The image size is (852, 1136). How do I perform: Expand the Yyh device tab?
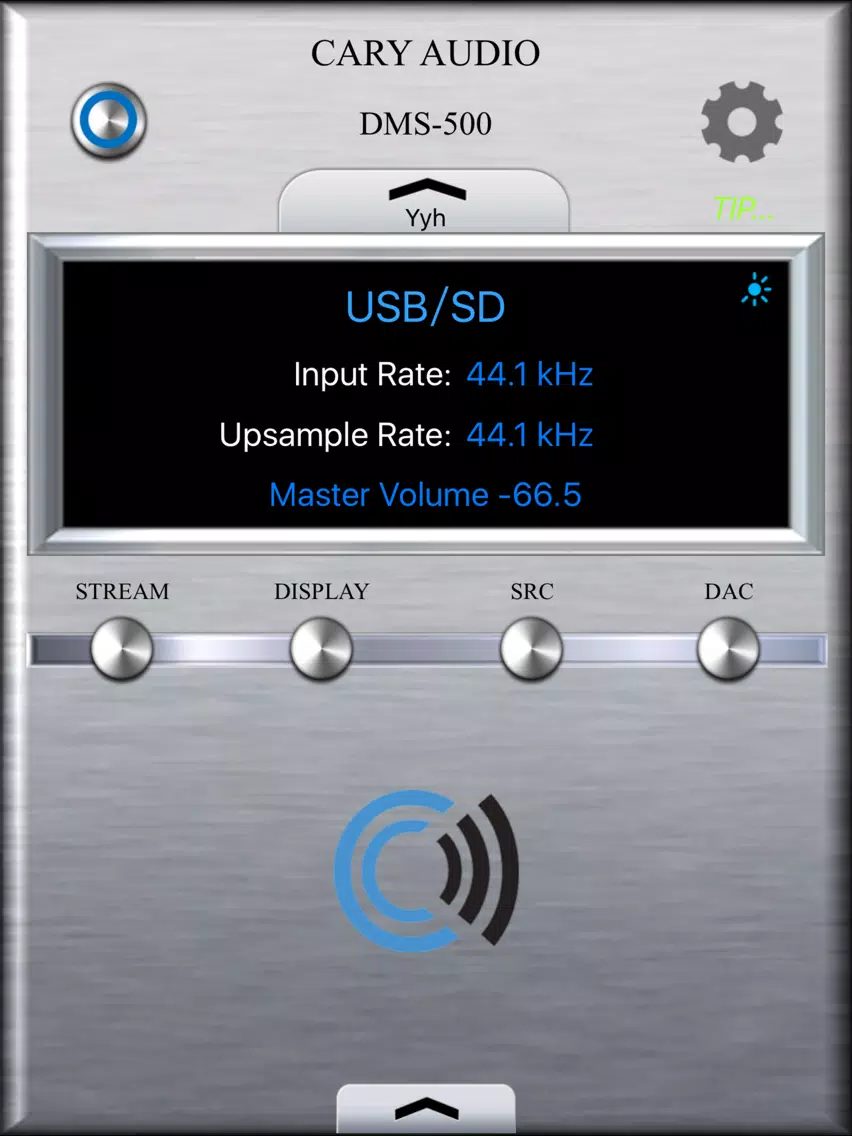pyautogui.click(x=424, y=201)
